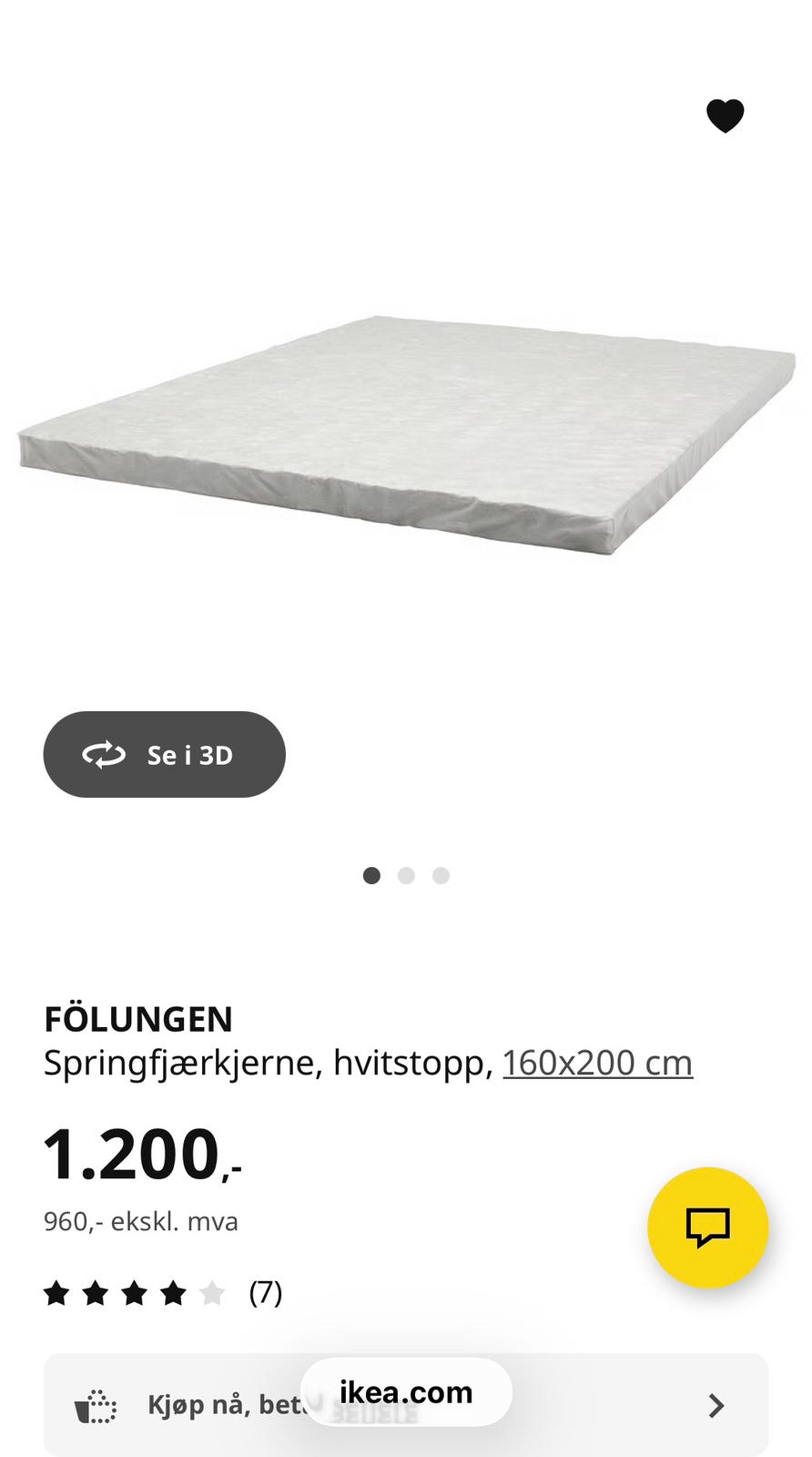Tap the 3D rotation arrows icon
Viewport: 812px width, 1457px height.
coord(104,754)
